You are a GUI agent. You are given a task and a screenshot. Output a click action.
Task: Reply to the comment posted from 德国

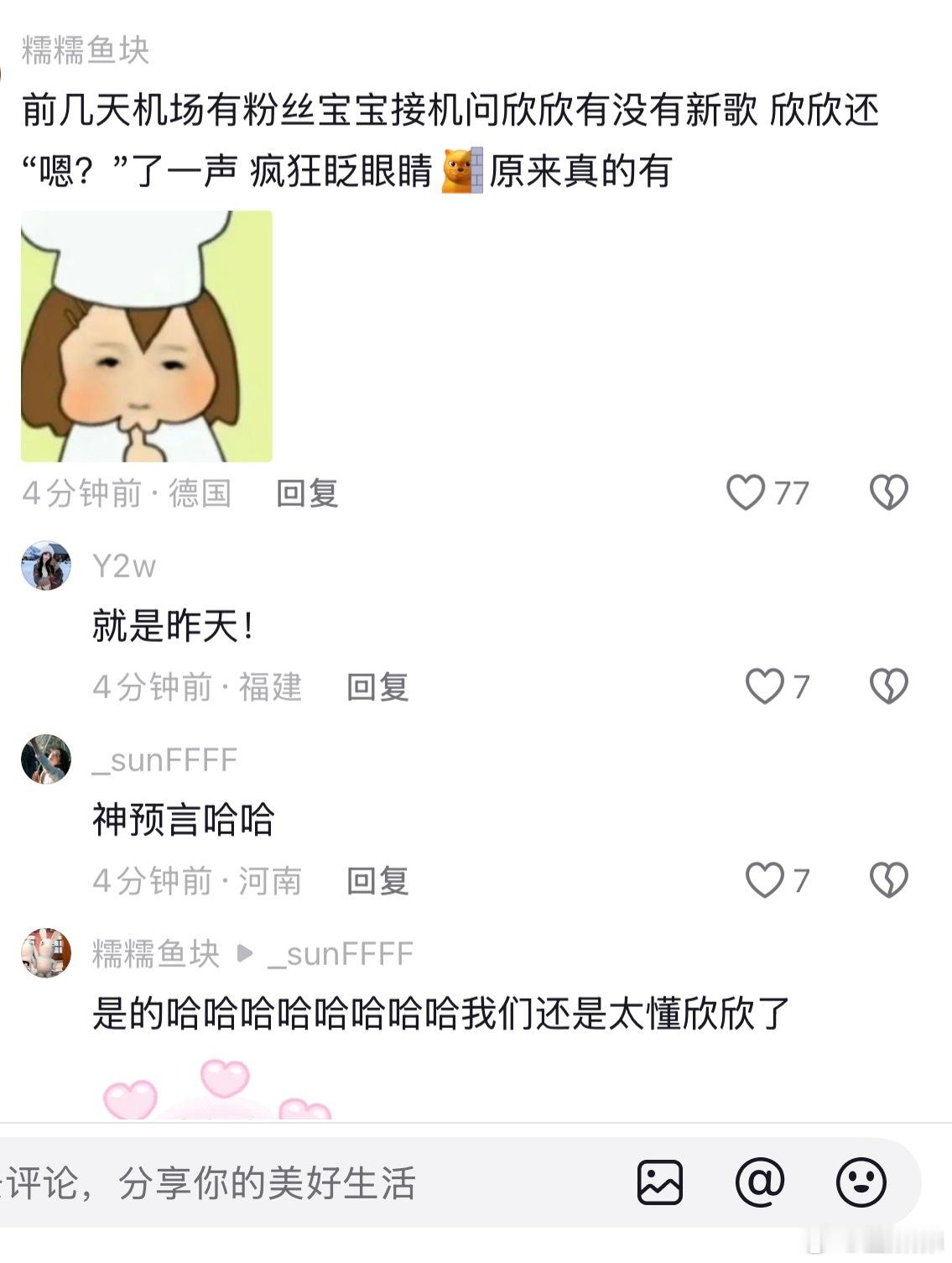tap(307, 493)
